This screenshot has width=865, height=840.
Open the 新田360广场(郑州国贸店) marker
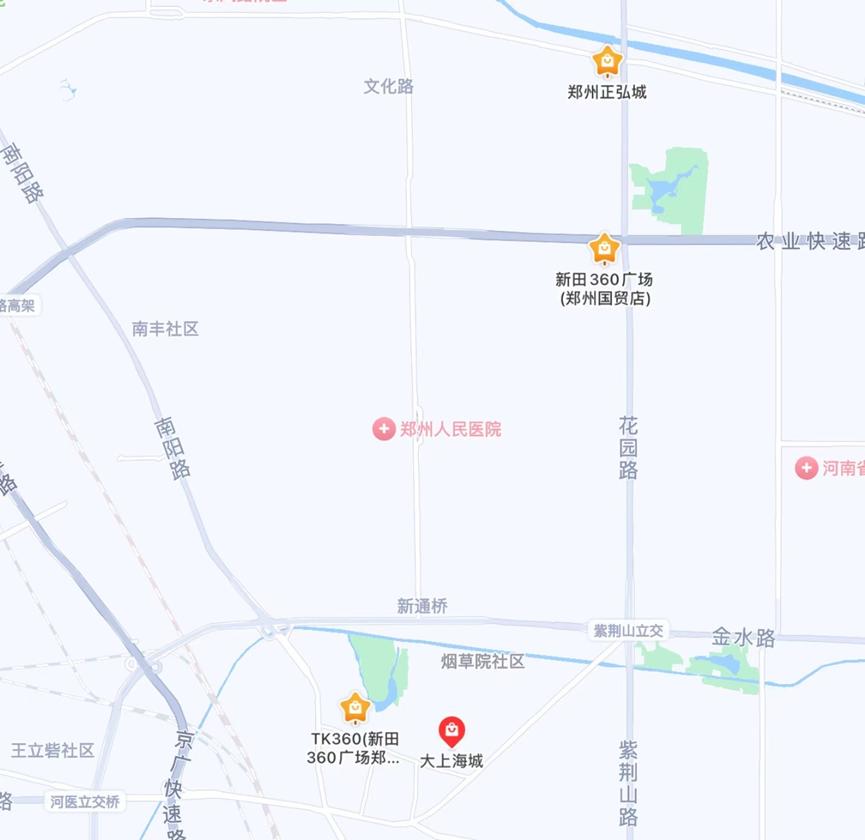coord(605,249)
